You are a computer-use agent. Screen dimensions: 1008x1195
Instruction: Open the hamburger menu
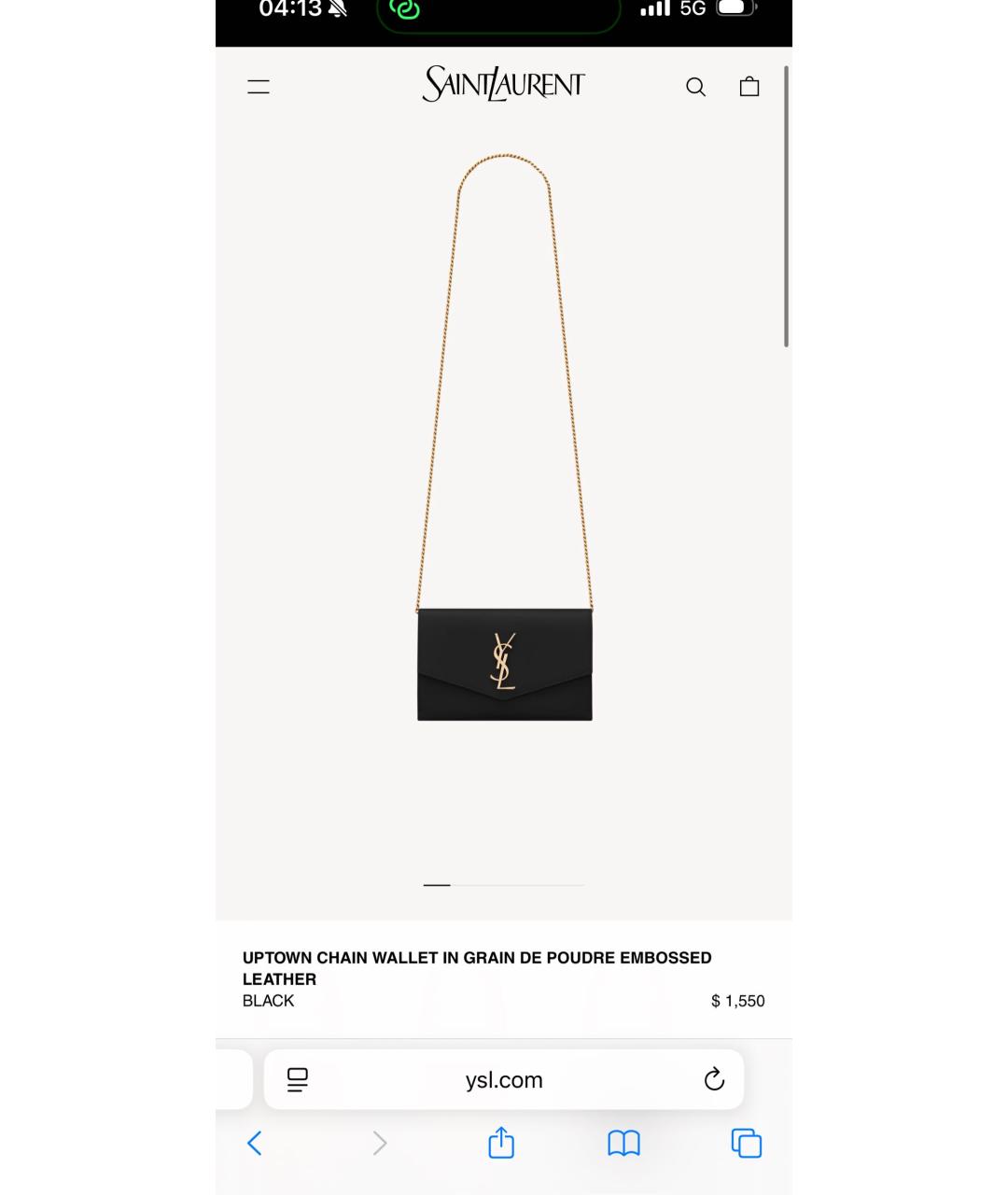[259, 87]
